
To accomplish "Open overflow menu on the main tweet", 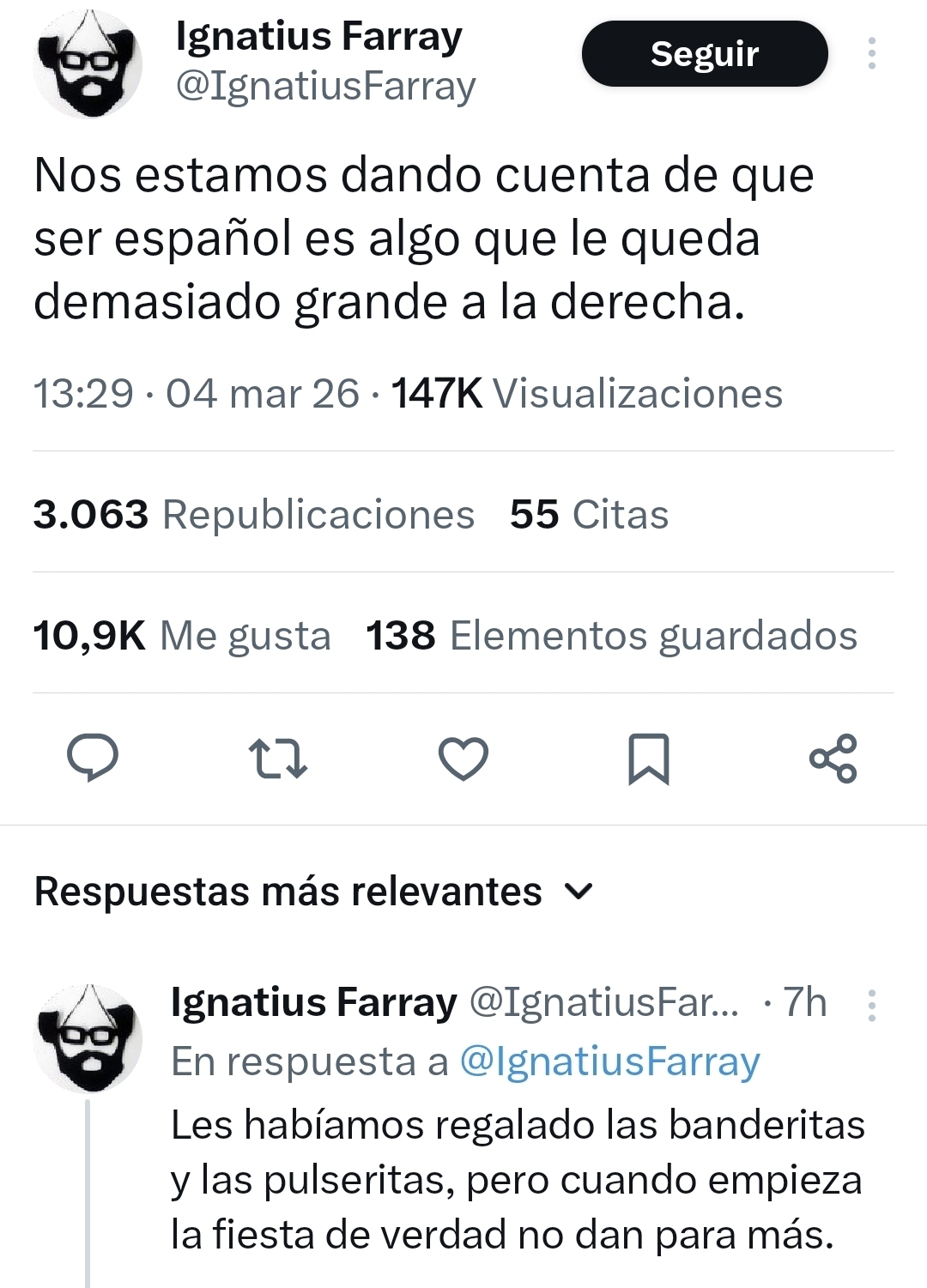I will pyautogui.click(x=872, y=54).
